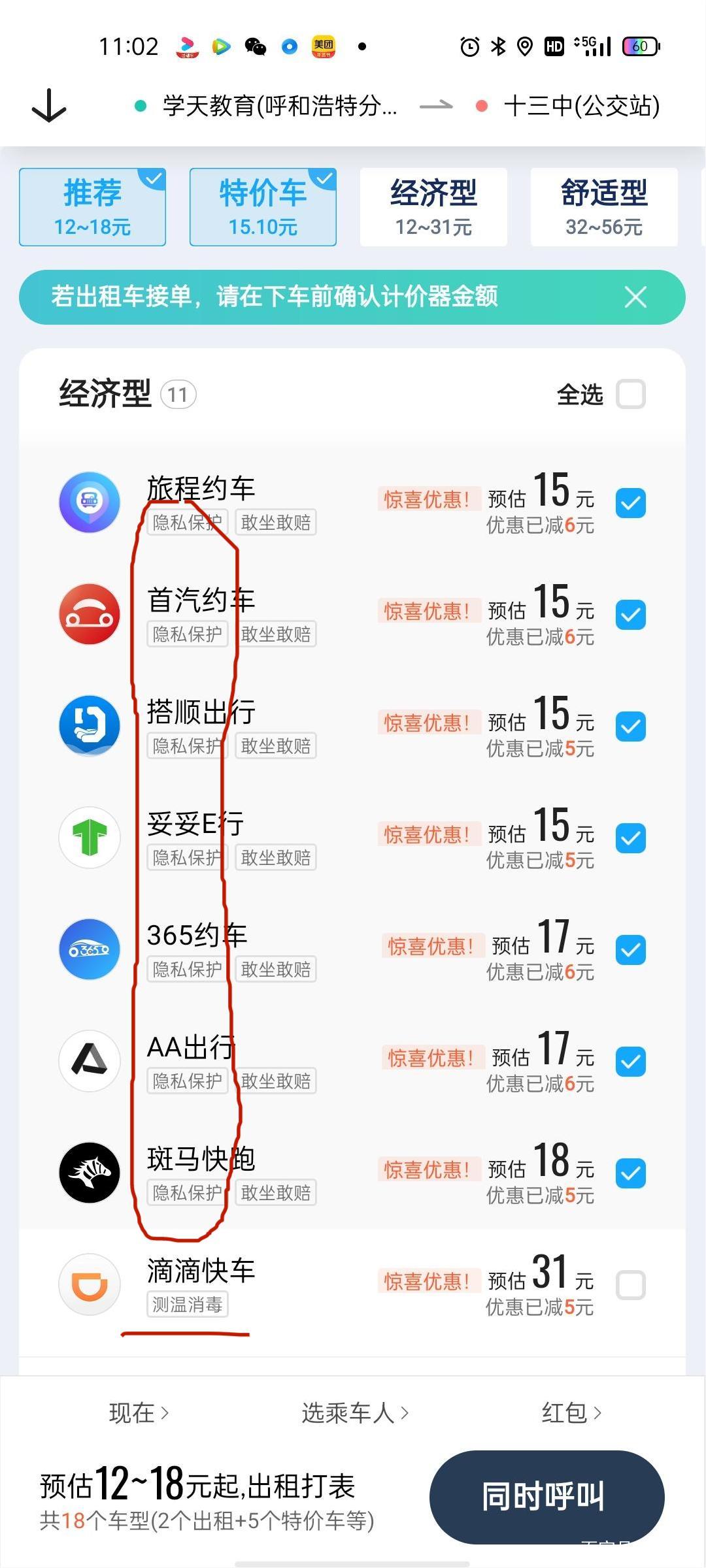The width and height of the screenshot is (706, 1568).
Task: Check the 滴滴快车 selection box
Action: pyautogui.click(x=630, y=1284)
